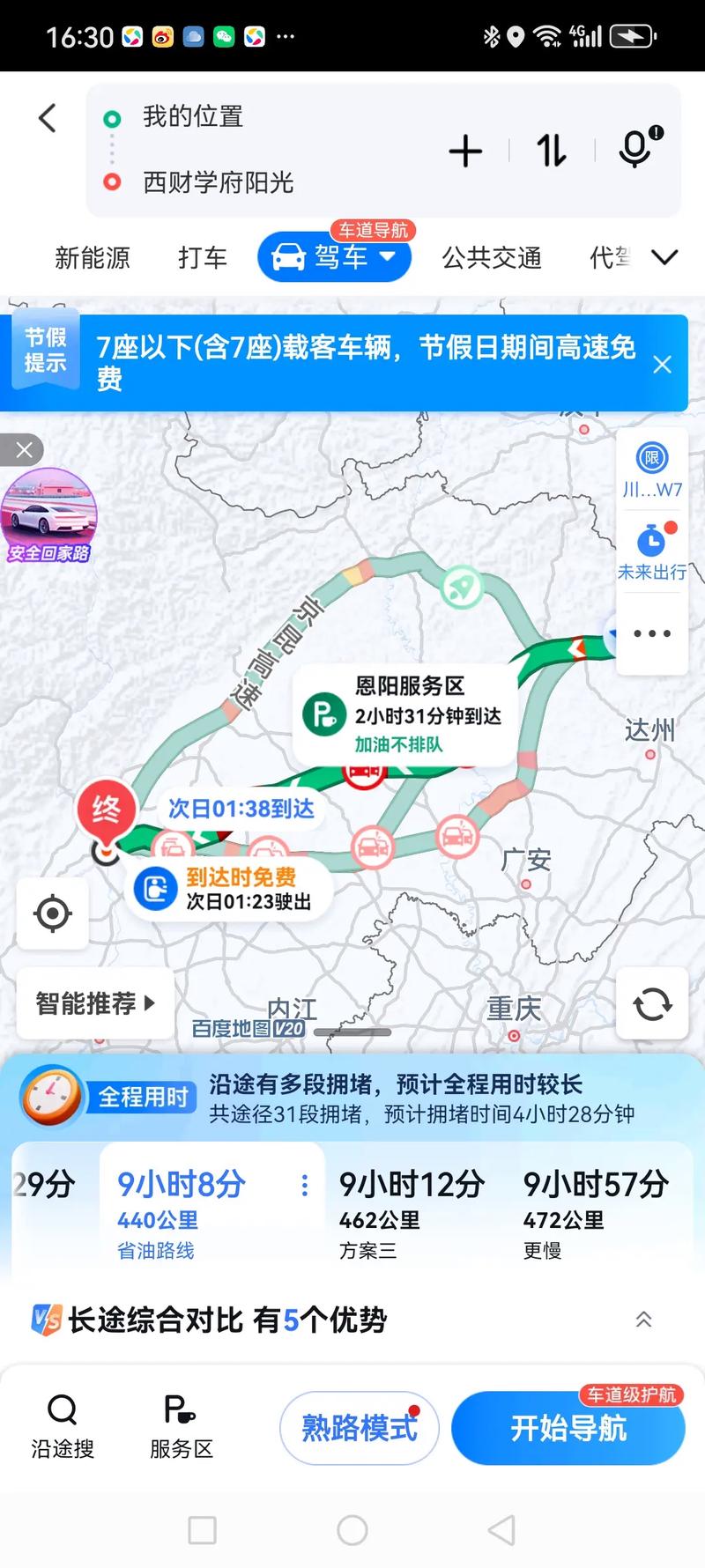Switch to the 打车 tab
This screenshot has width=705, height=1568.
coord(202,256)
